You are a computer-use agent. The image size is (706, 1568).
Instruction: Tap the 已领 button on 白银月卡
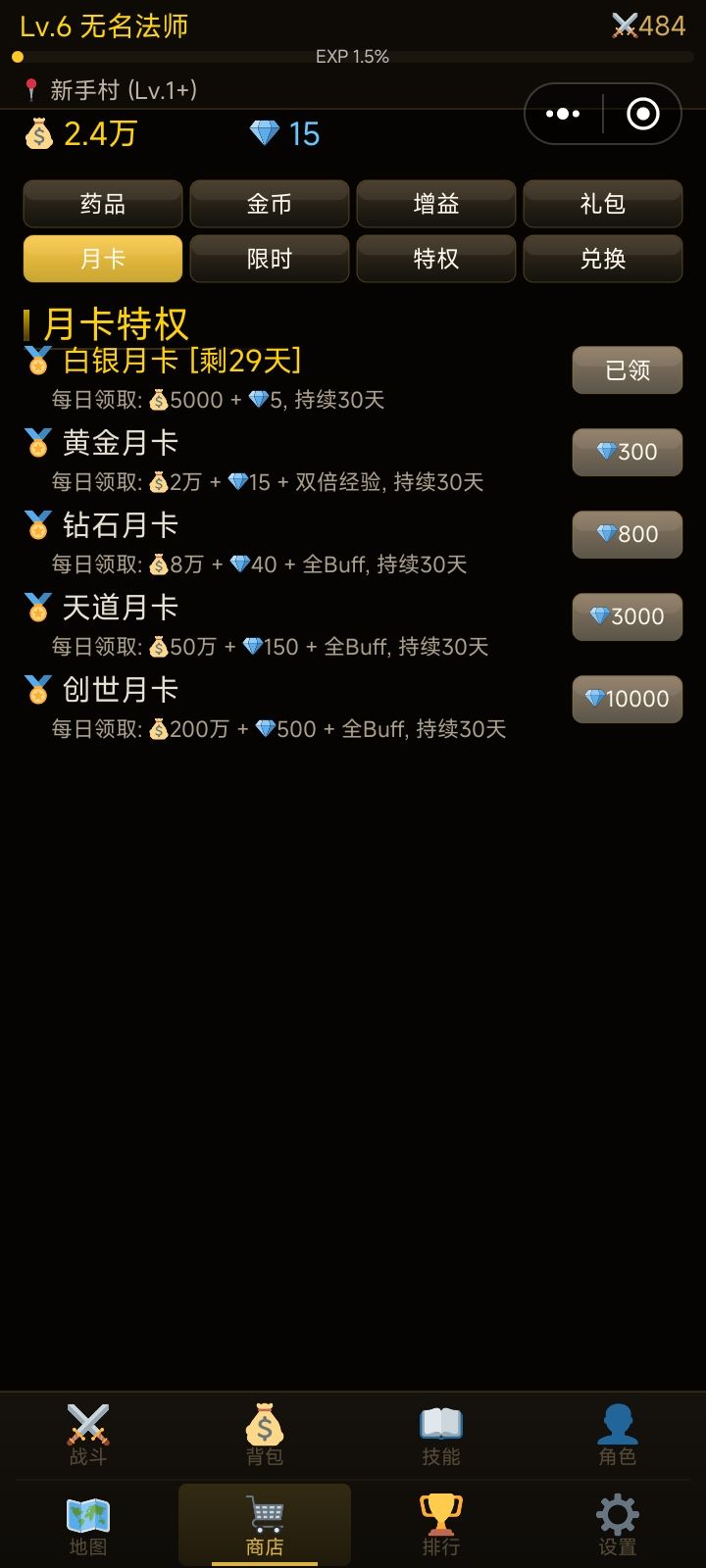click(628, 369)
